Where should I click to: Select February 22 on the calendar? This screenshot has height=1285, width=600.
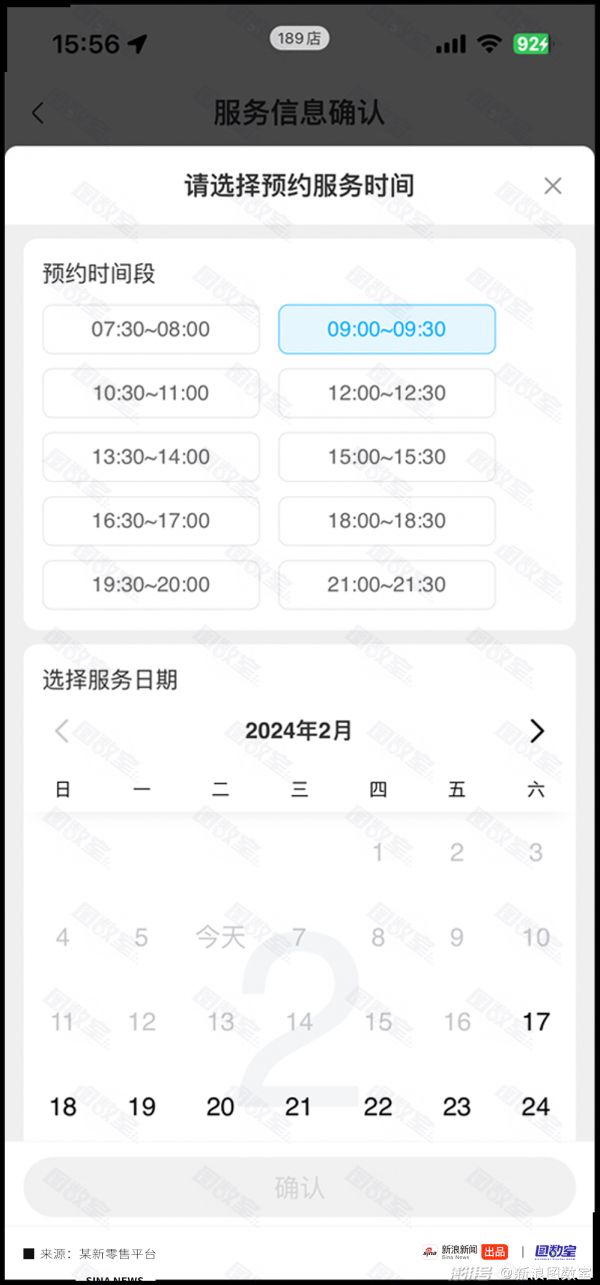(378, 1106)
